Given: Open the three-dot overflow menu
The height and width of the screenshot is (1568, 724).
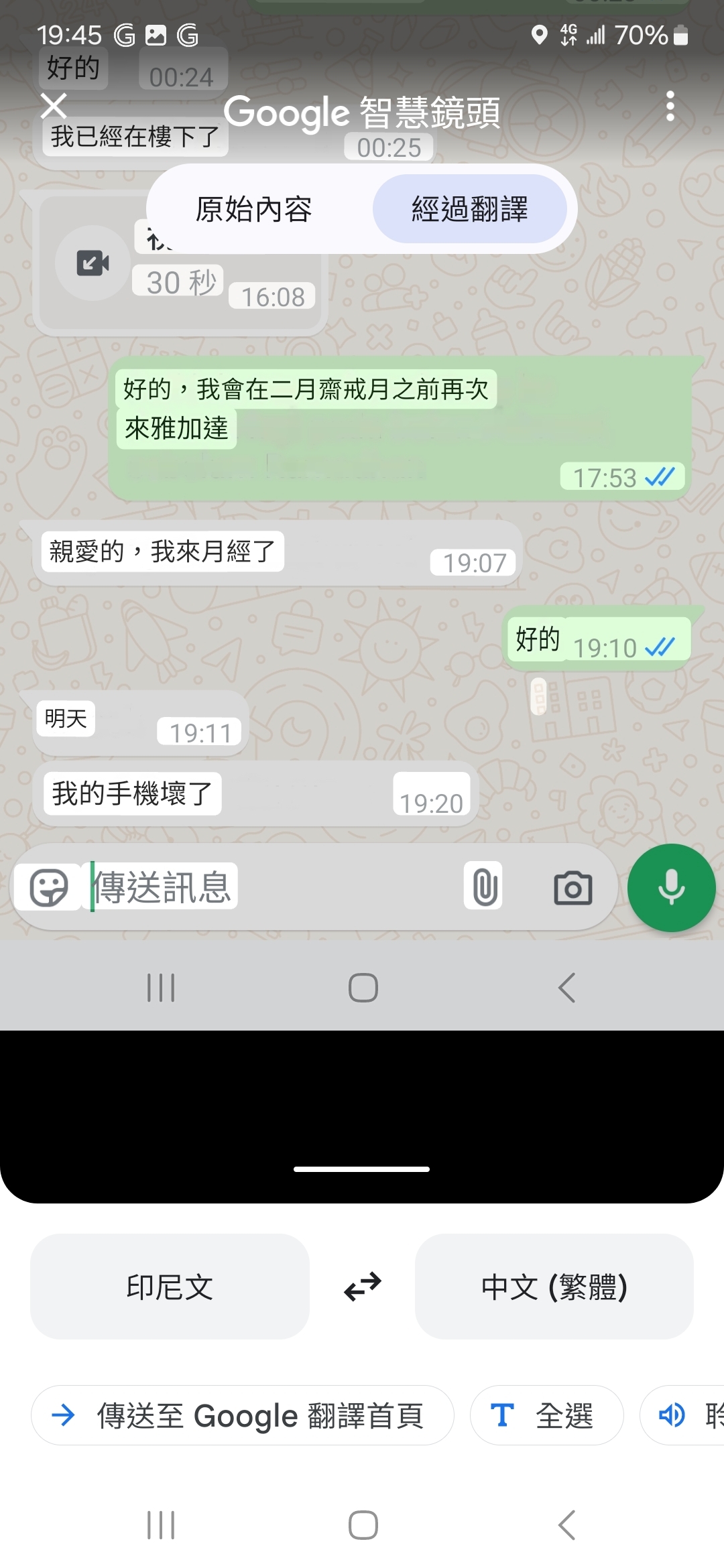Looking at the screenshot, I should [670, 107].
